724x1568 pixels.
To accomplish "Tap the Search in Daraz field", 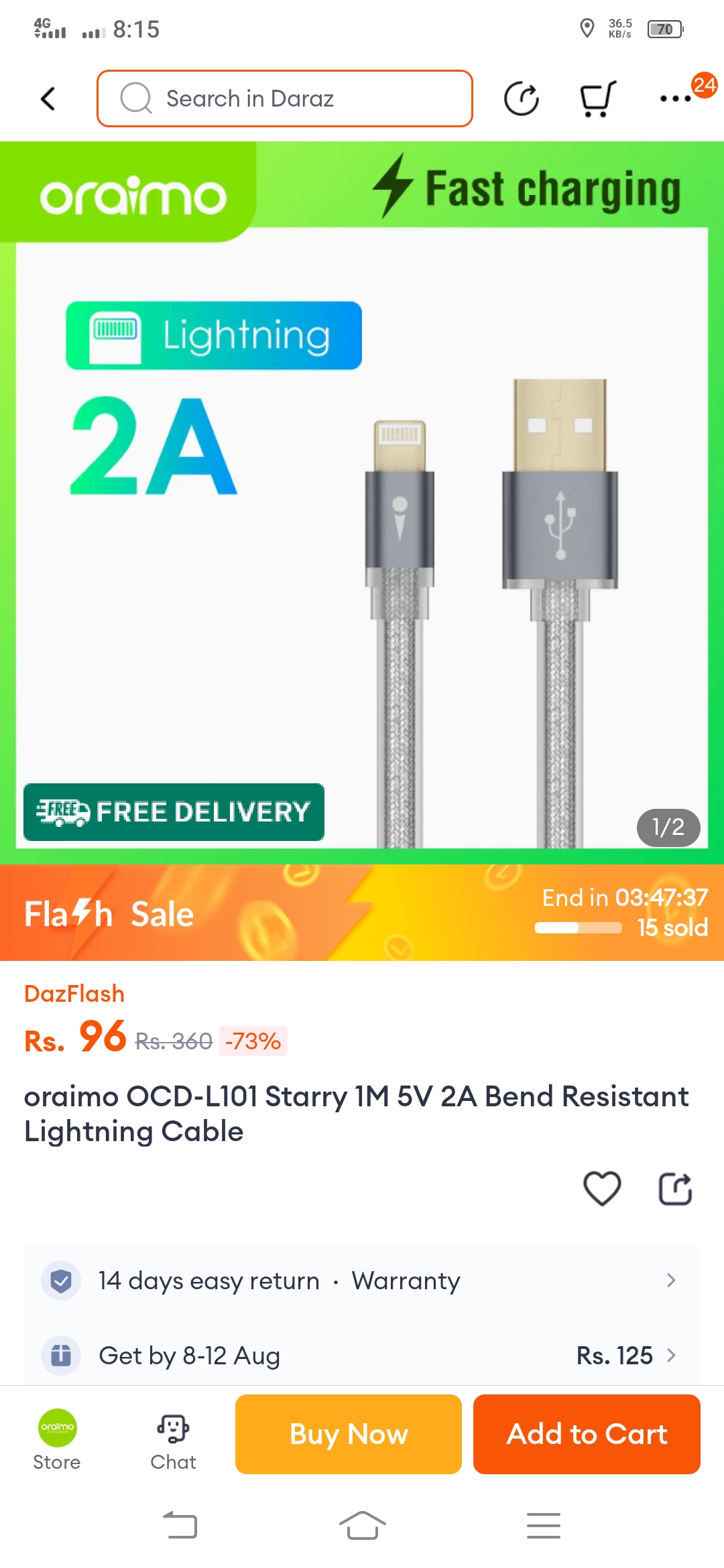I will [285, 99].
